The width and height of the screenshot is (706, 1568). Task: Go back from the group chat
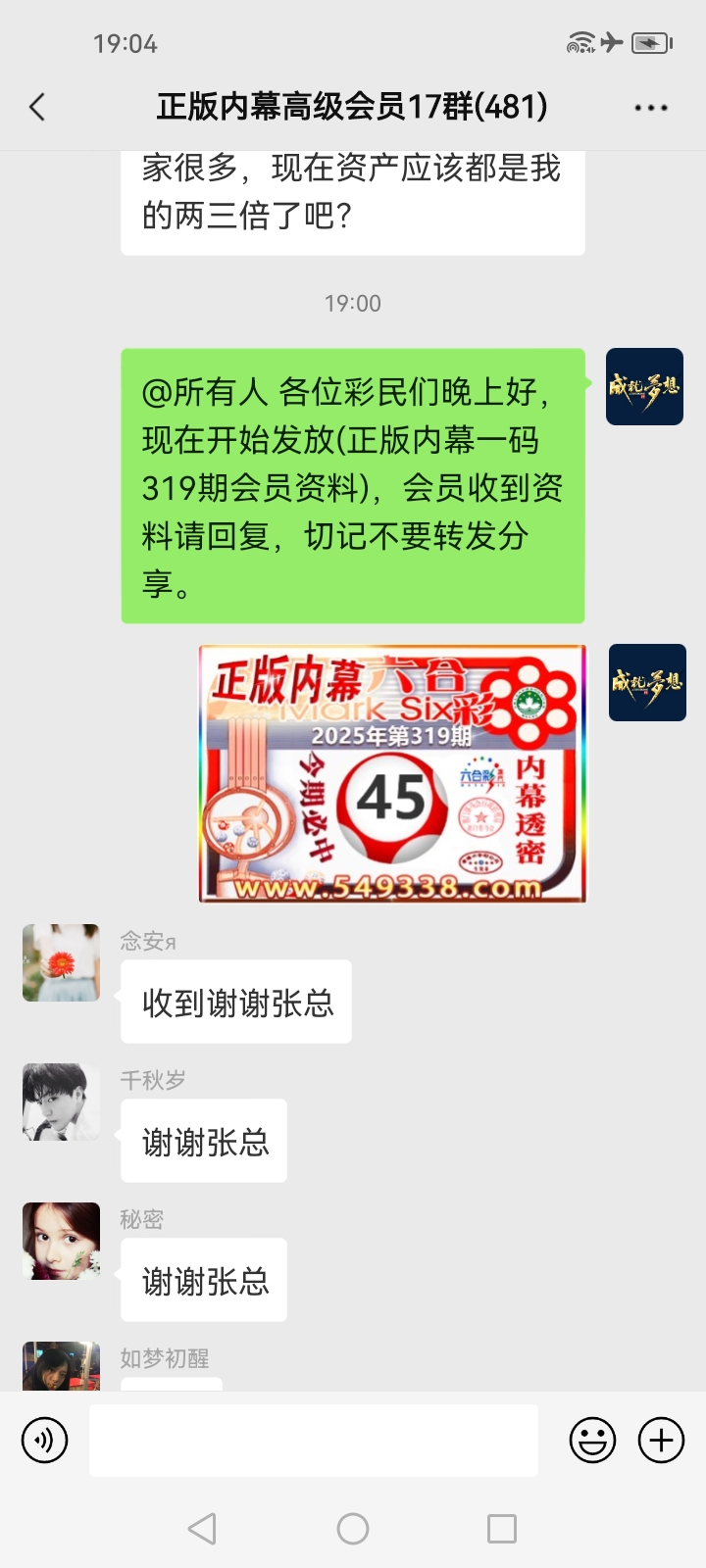[x=37, y=107]
